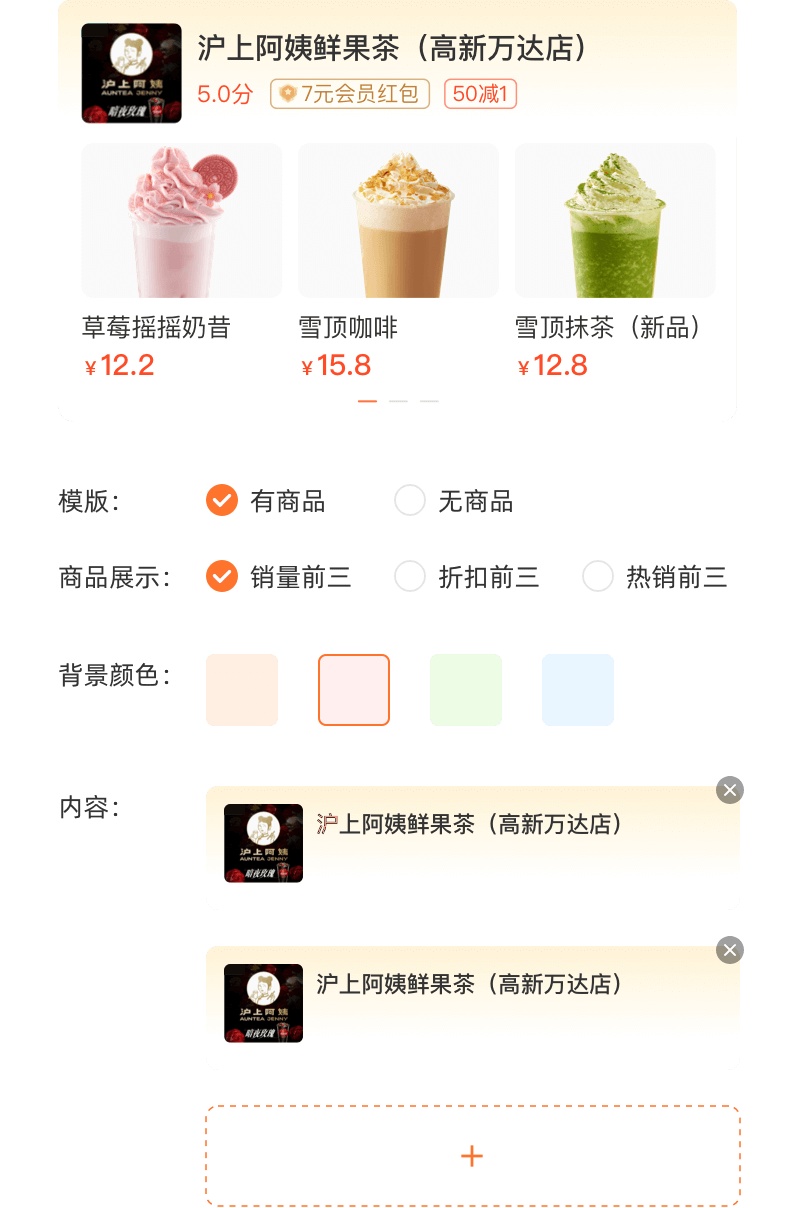Image resolution: width=800 pixels, height=1208 pixels.
Task: Choose the light pink background color
Action: 354,690
